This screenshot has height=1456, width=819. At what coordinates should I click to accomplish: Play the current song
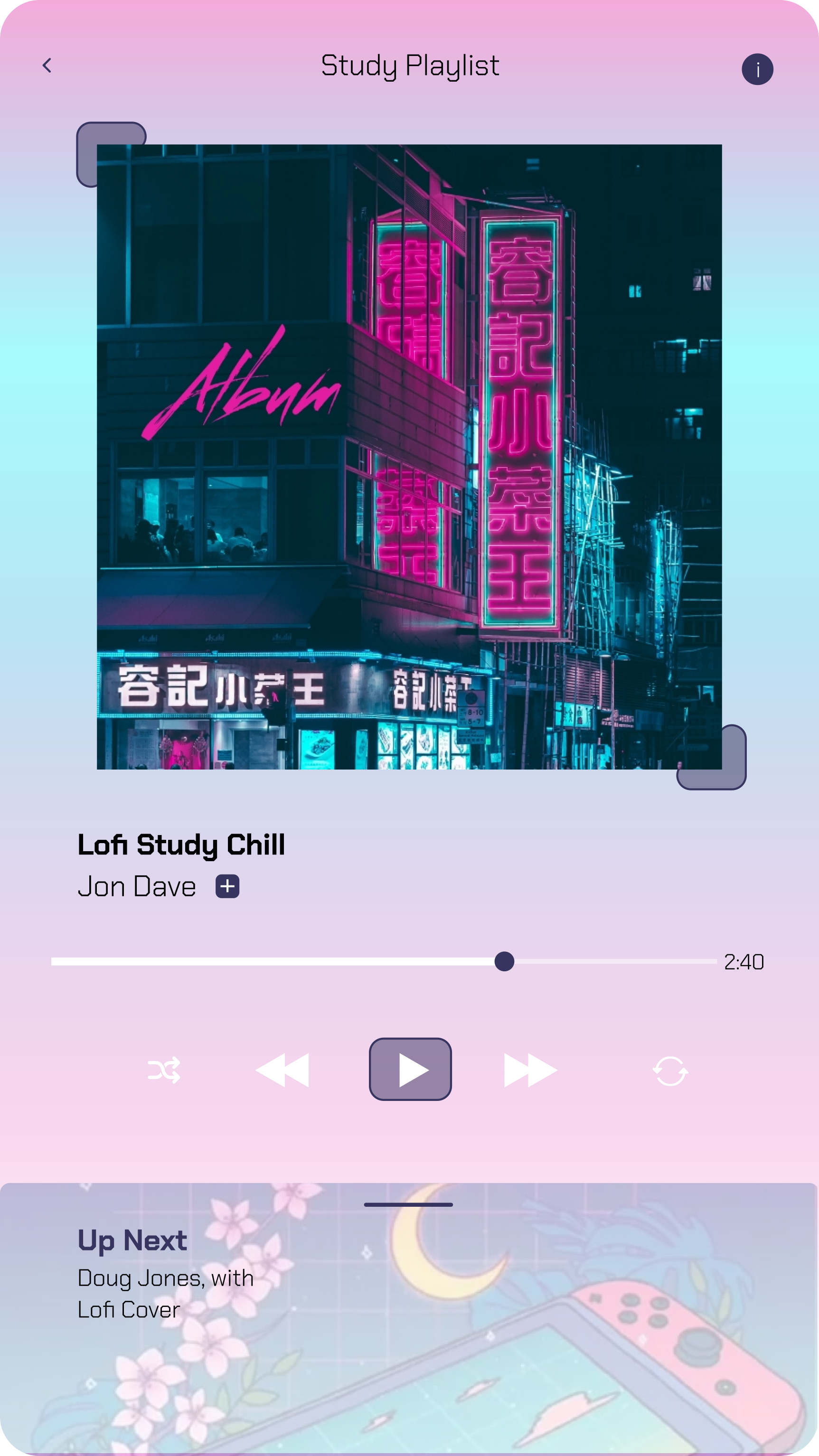pyautogui.click(x=410, y=1070)
